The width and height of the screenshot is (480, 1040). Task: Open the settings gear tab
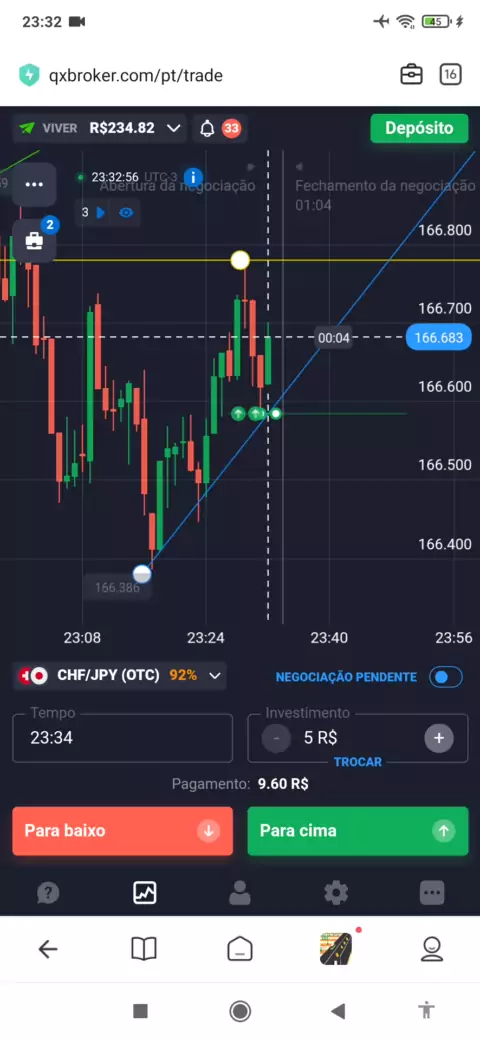coord(336,893)
